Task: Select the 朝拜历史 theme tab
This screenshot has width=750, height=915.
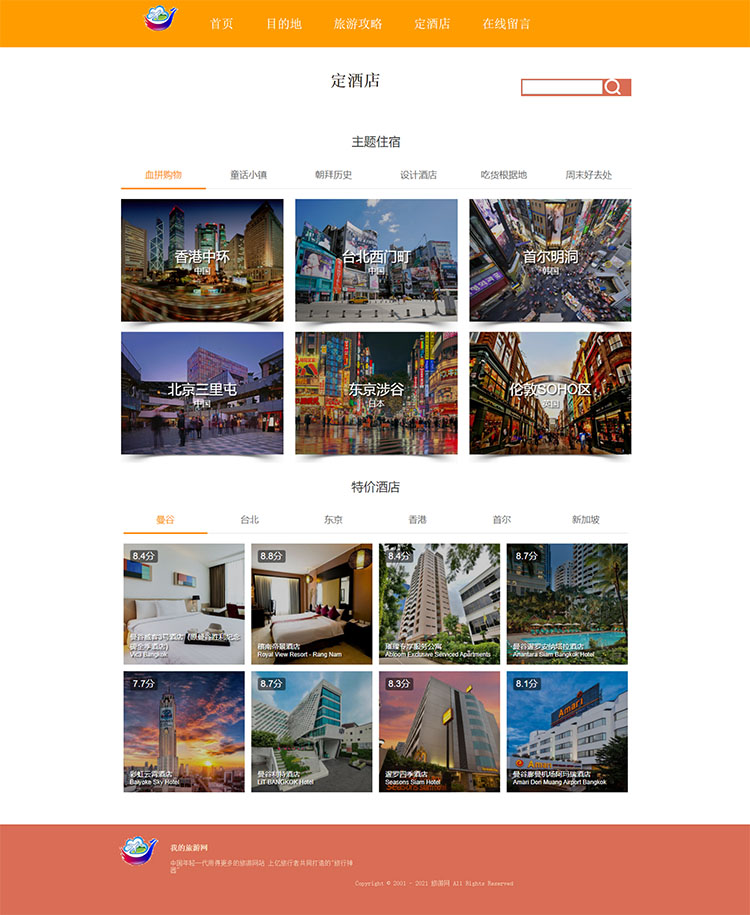Action: 333,175
